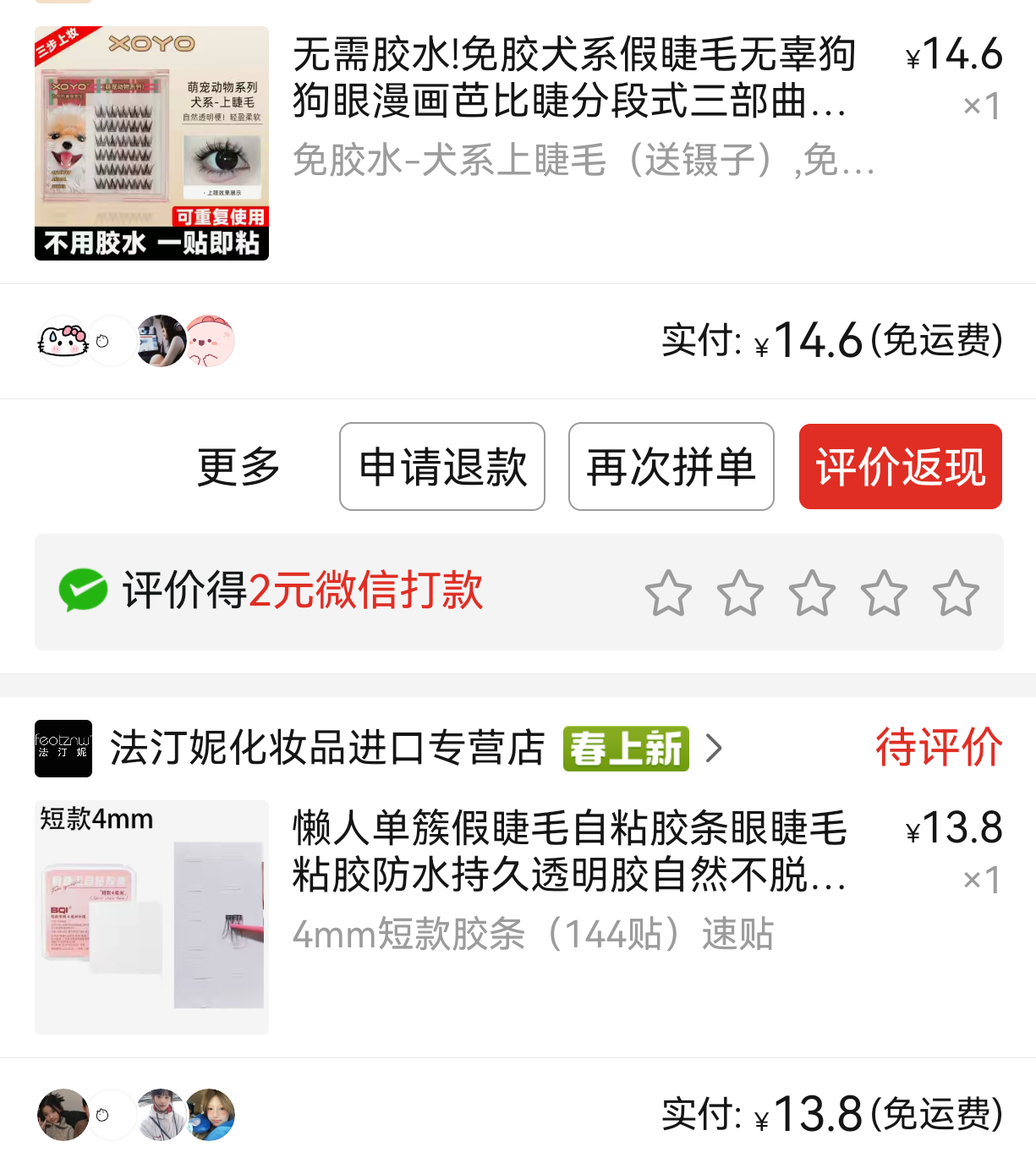The width and height of the screenshot is (1036, 1169).
Task: Tap the red 评价返现 button
Action: [x=900, y=467]
